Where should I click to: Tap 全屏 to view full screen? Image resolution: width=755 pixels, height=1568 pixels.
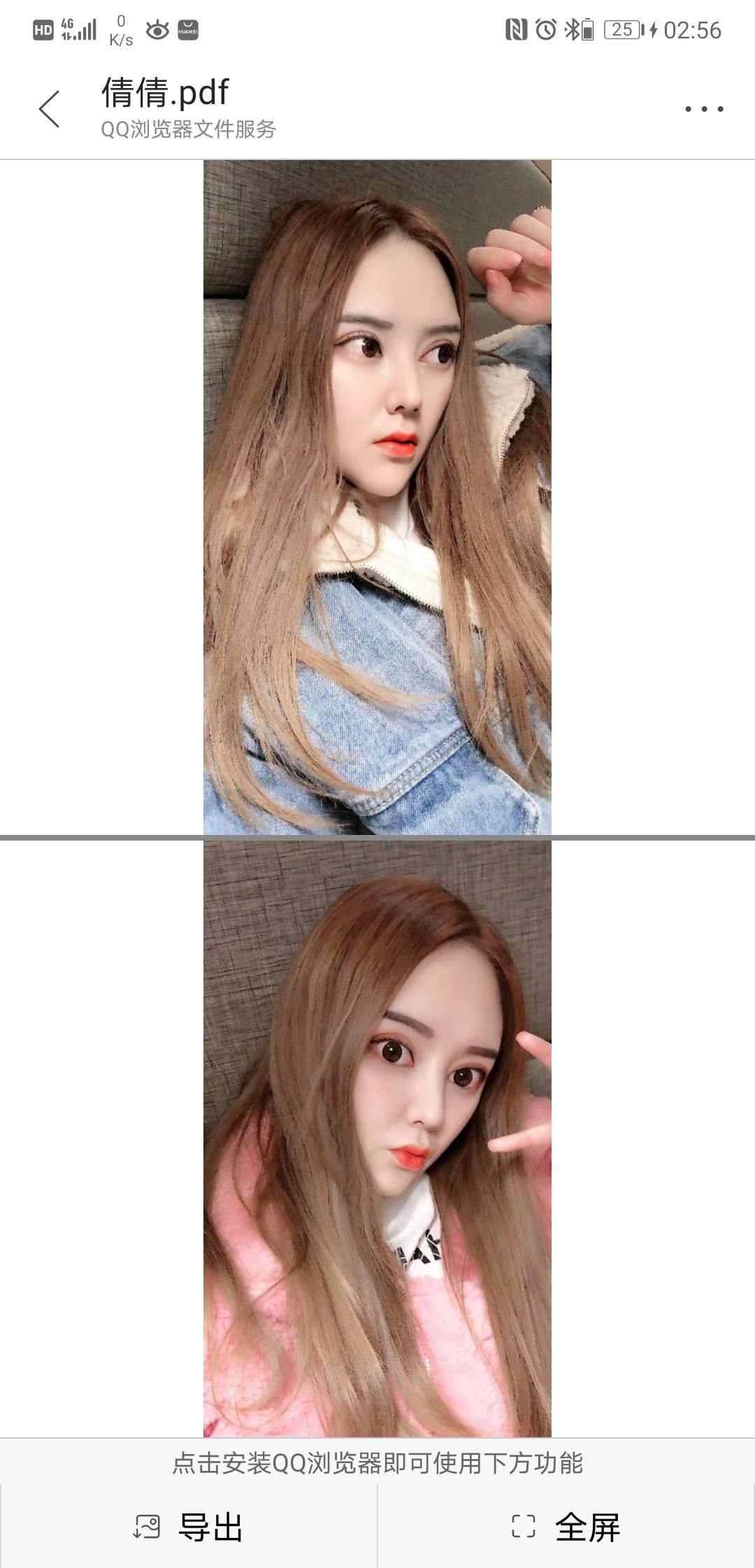click(566, 1527)
